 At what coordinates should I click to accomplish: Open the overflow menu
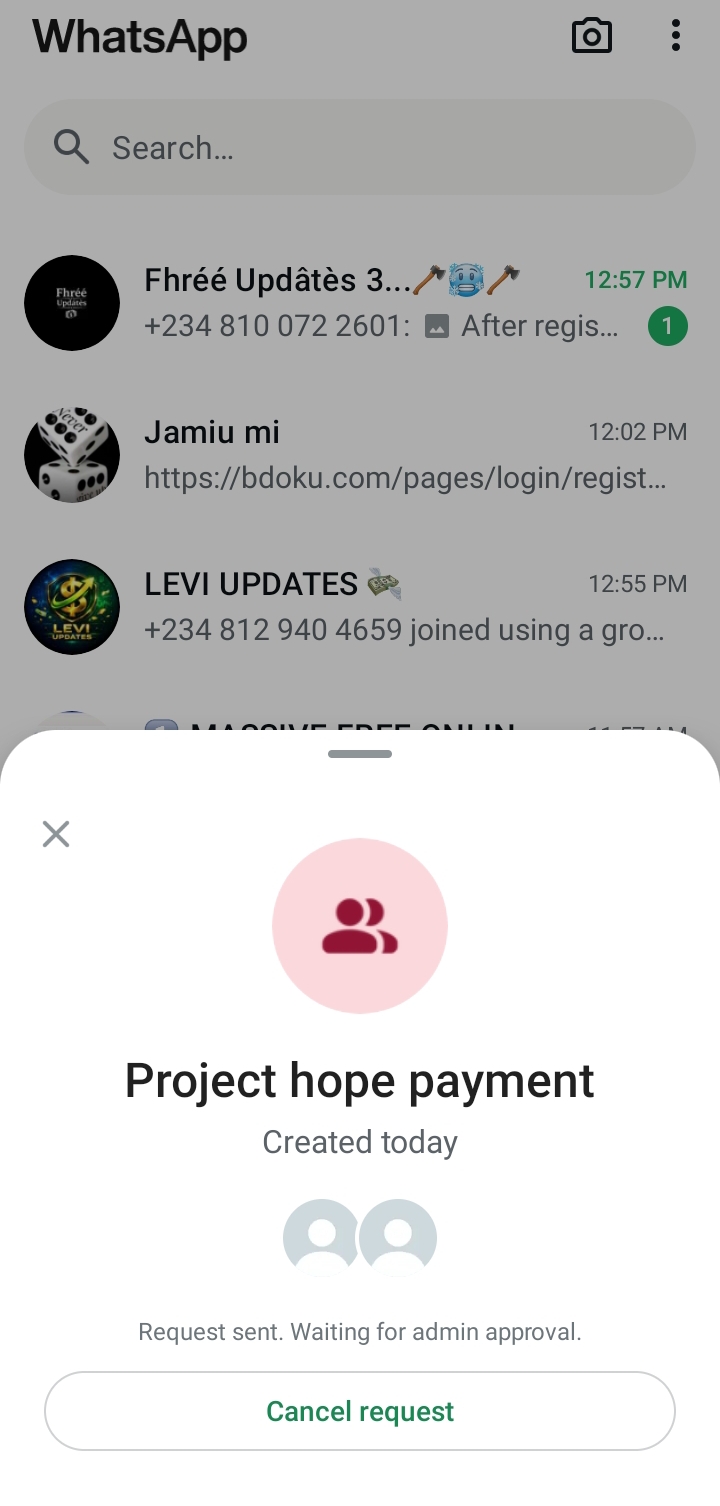point(676,37)
